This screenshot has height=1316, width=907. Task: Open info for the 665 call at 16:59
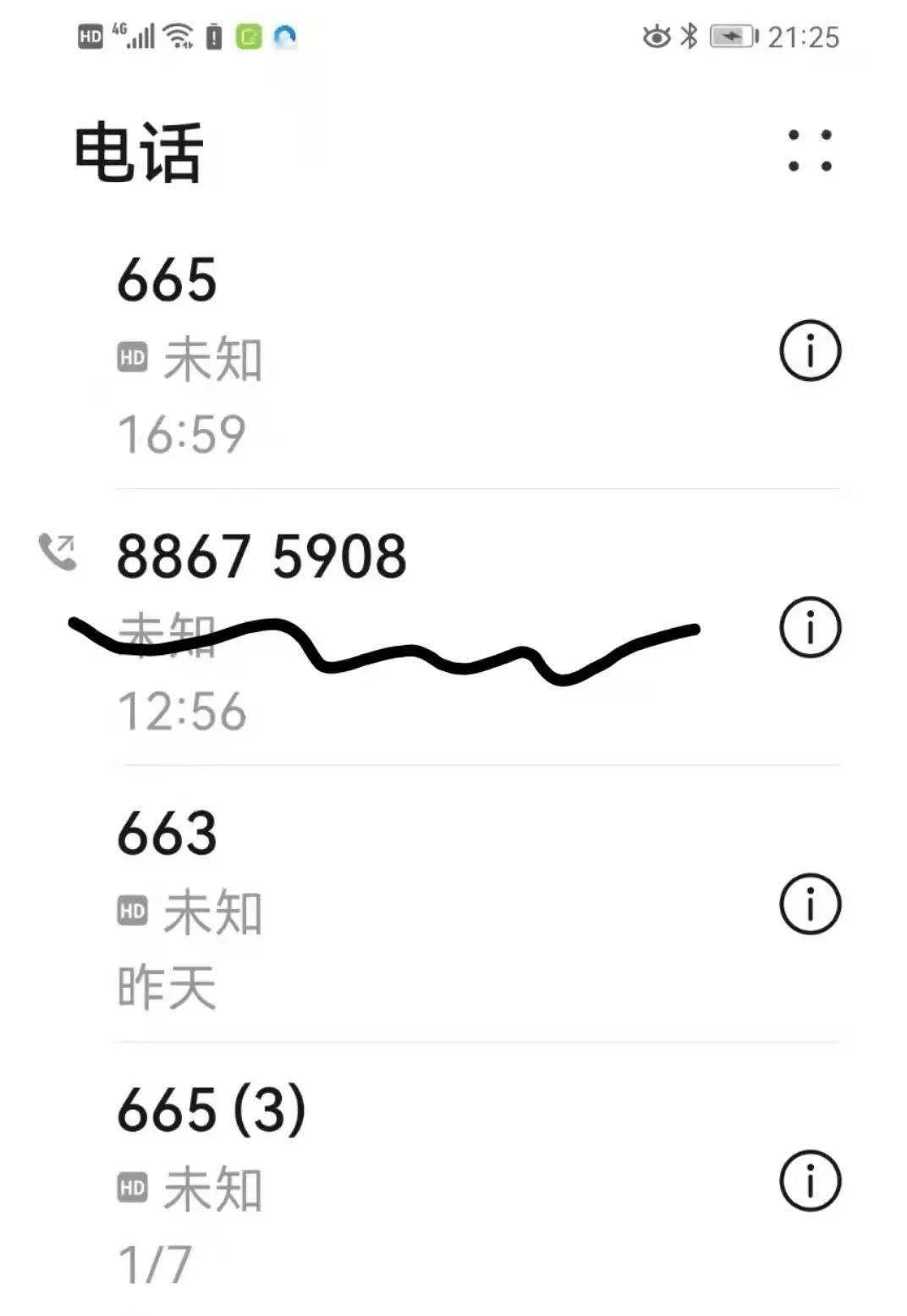pos(810,350)
